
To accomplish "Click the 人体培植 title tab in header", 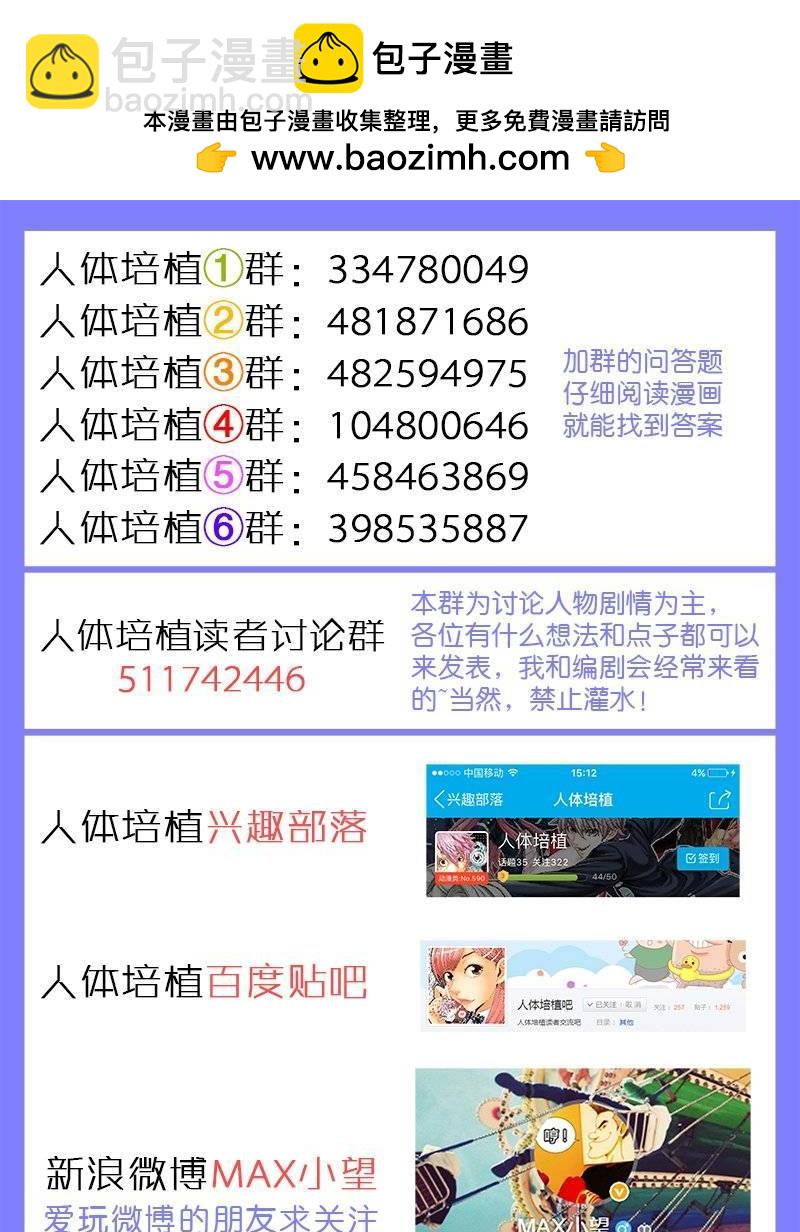I will click(x=584, y=798).
